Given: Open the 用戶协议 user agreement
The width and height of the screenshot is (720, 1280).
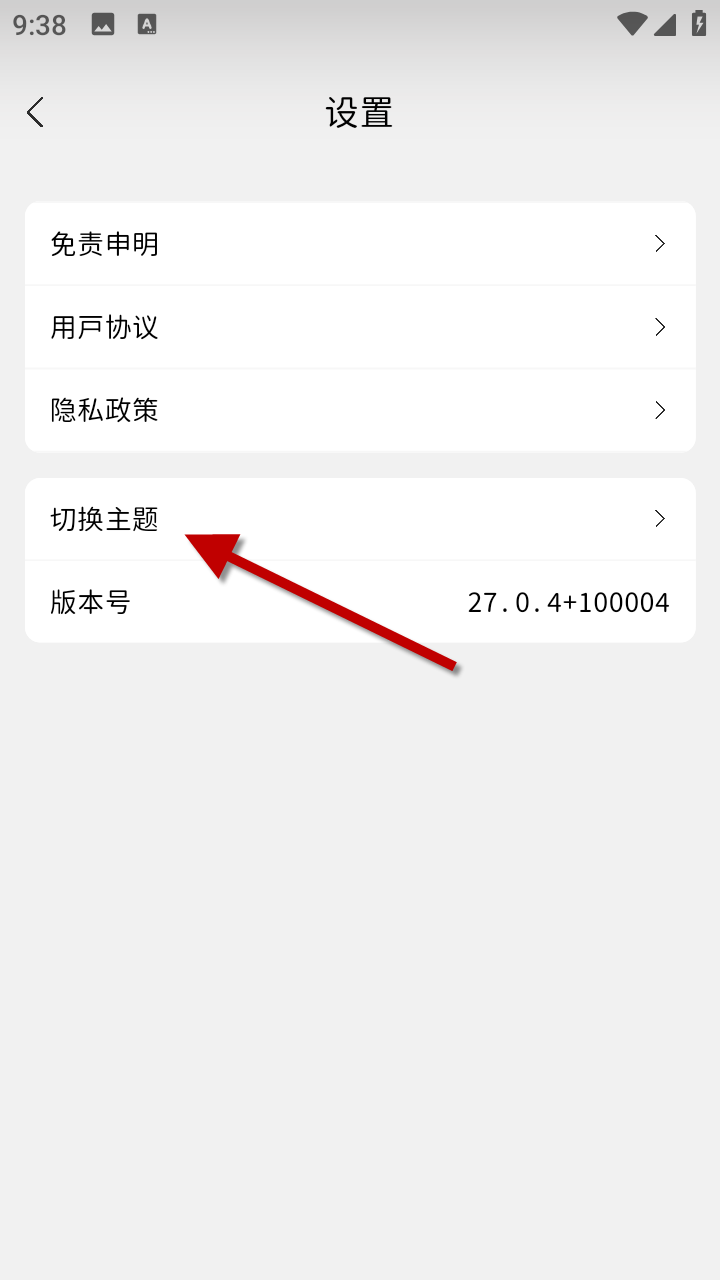Looking at the screenshot, I should coord(360,327).
